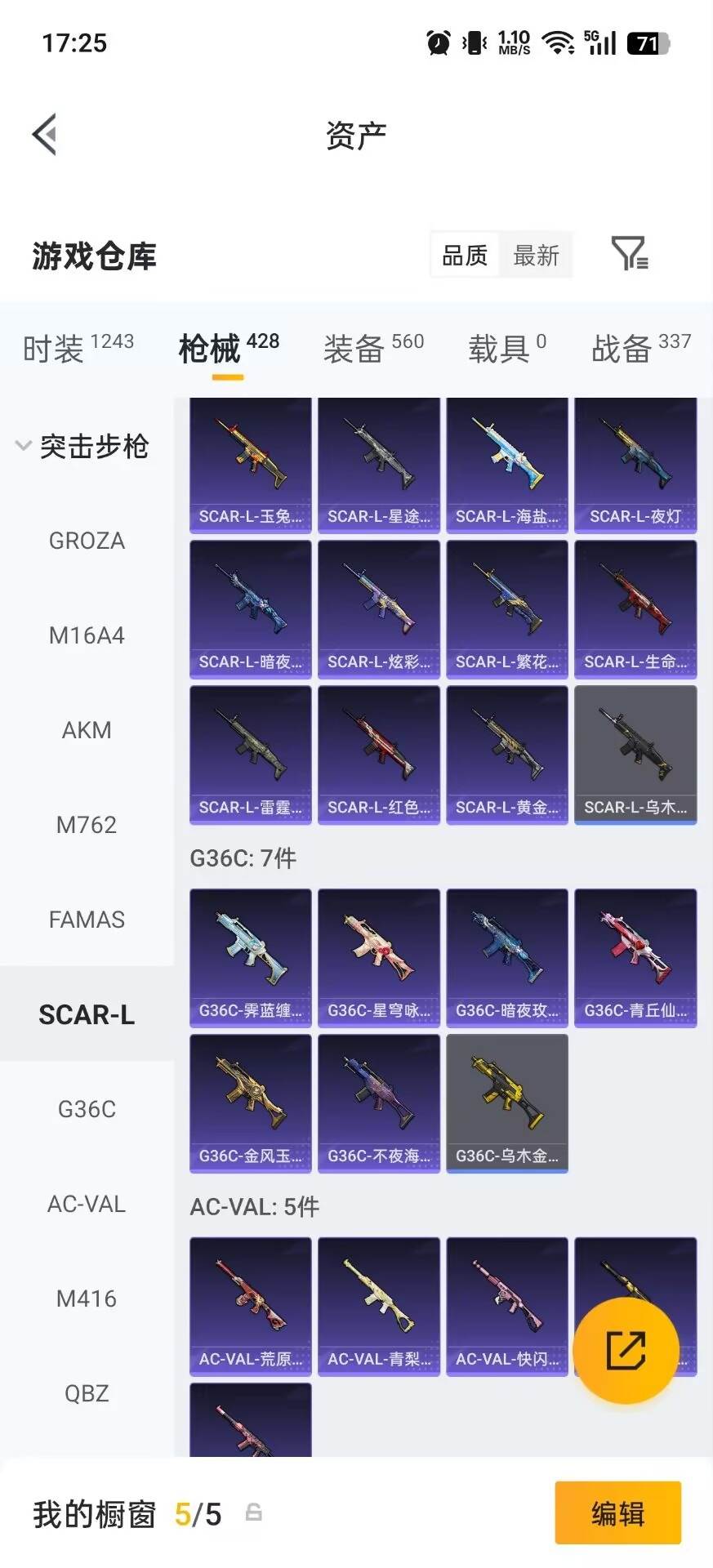713x1568 pixels.
Task: Open the SCAR-L-乌木 skin tile
Action: 635,755
